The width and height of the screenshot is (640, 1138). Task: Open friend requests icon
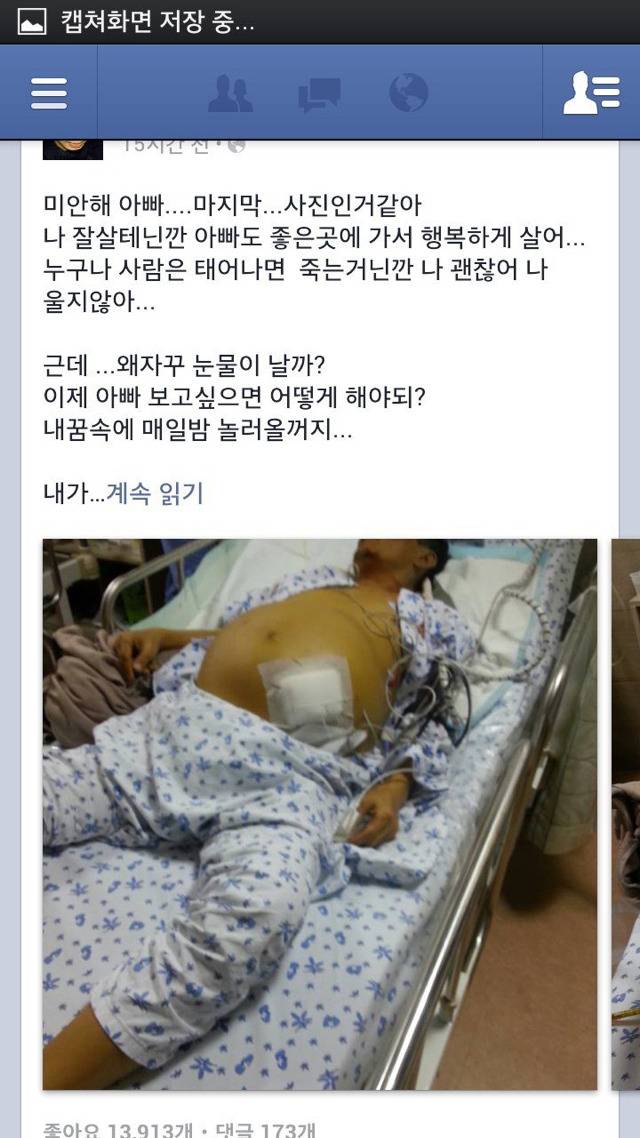(230, 93)
